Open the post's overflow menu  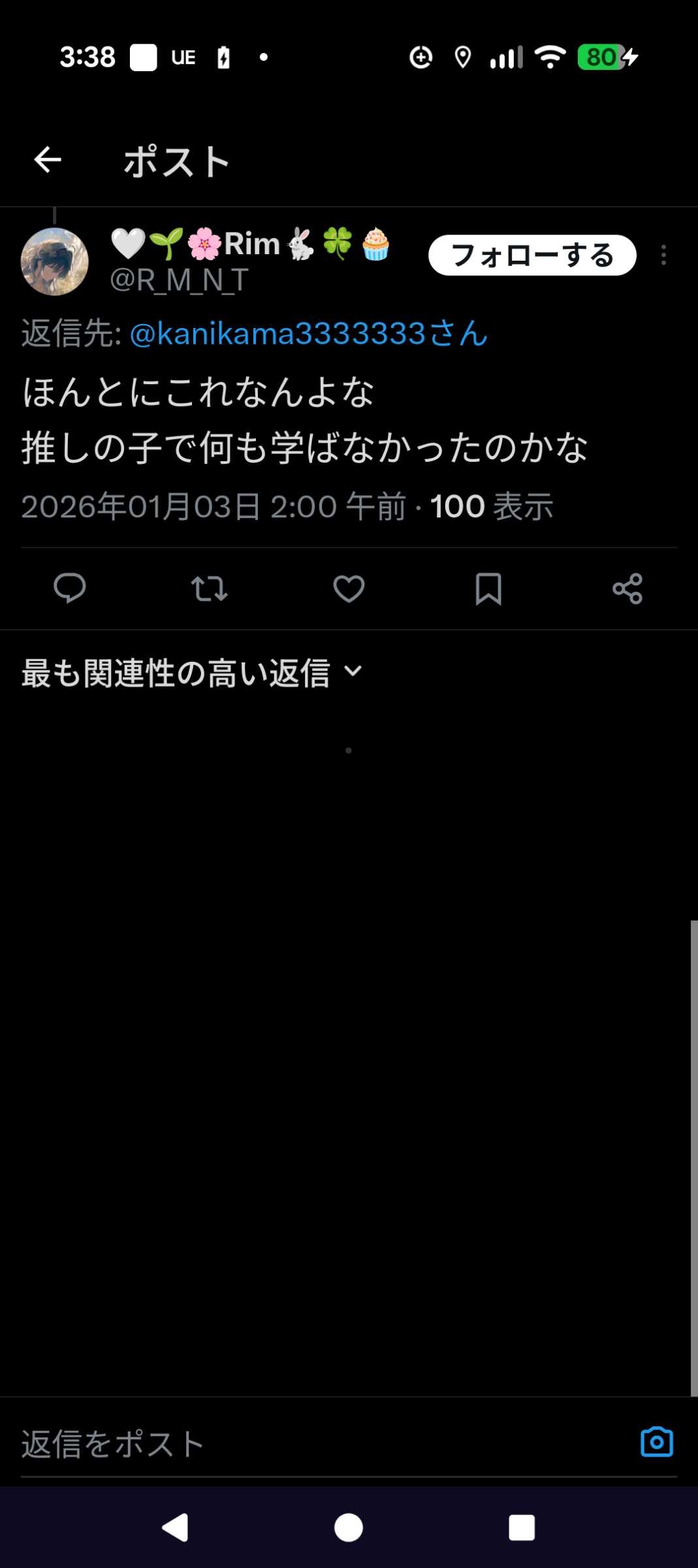point(663,255)
